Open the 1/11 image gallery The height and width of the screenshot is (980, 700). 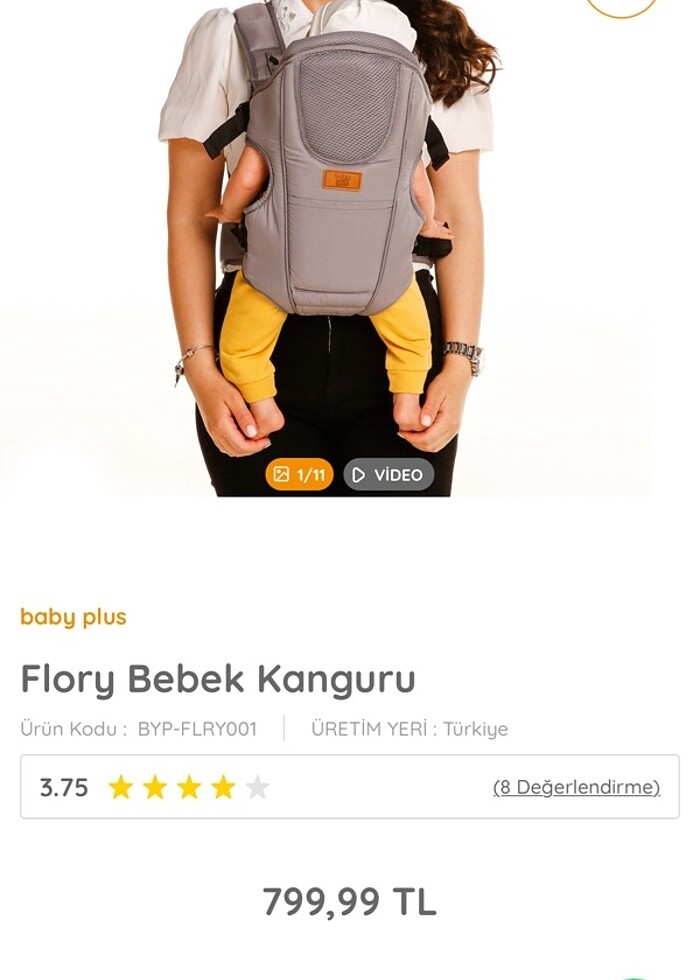[x=299, y=475]
